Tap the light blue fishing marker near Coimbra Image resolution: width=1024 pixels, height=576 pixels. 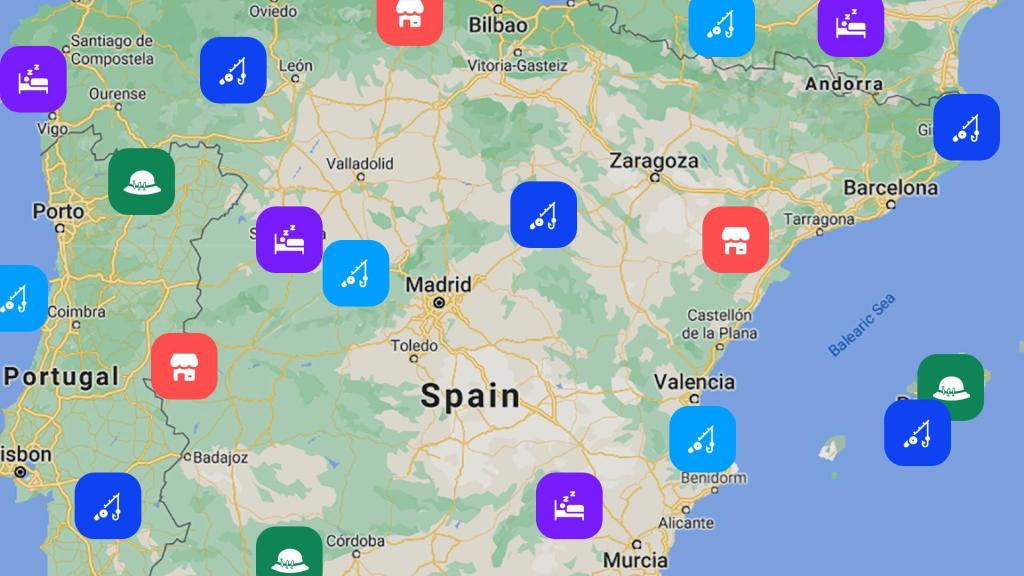(x=18, y=298)
